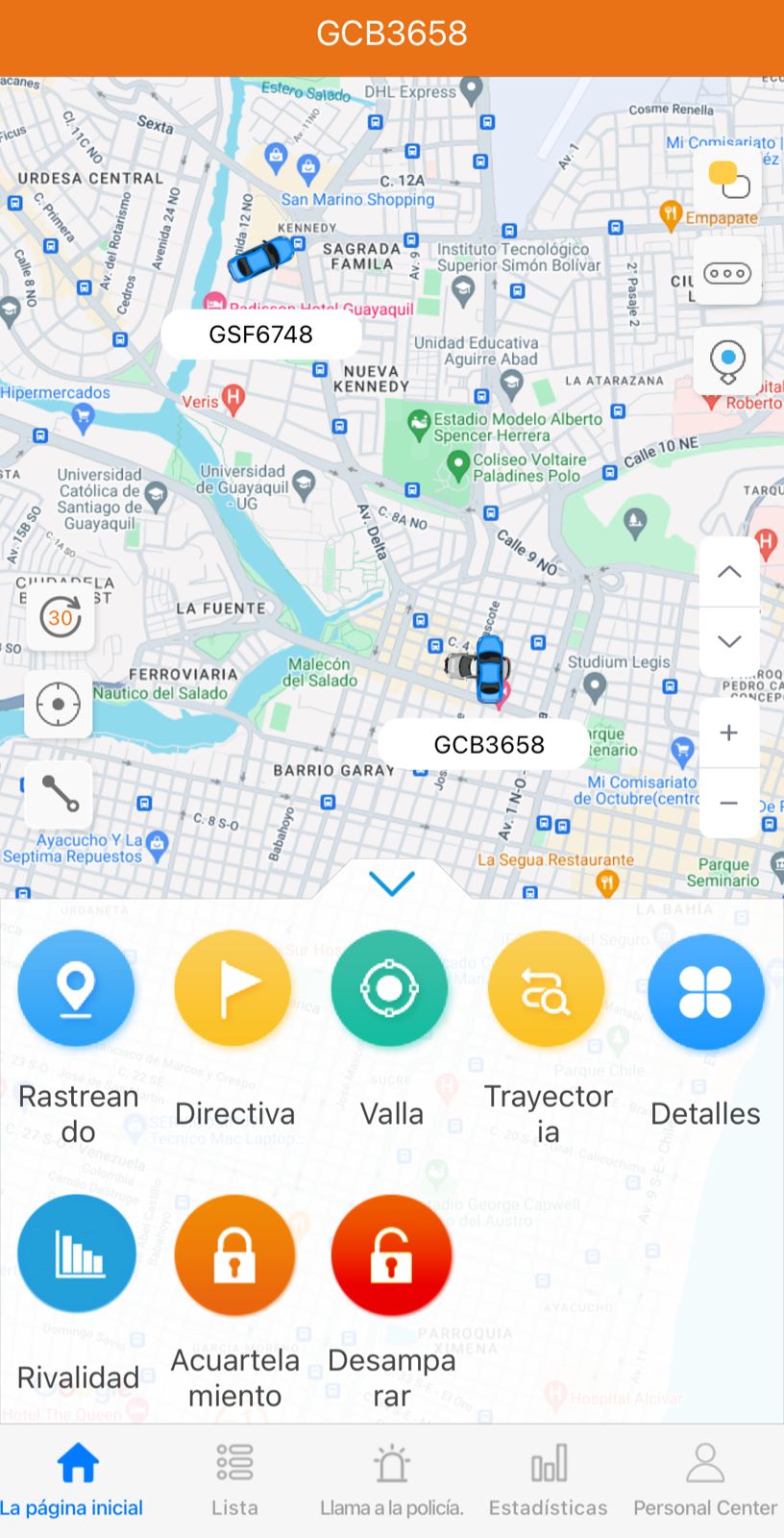Screen dimensions: 784x1538
Task: Switch to Lista tab
Action: pyautogui.click(x=234, y=1479)
